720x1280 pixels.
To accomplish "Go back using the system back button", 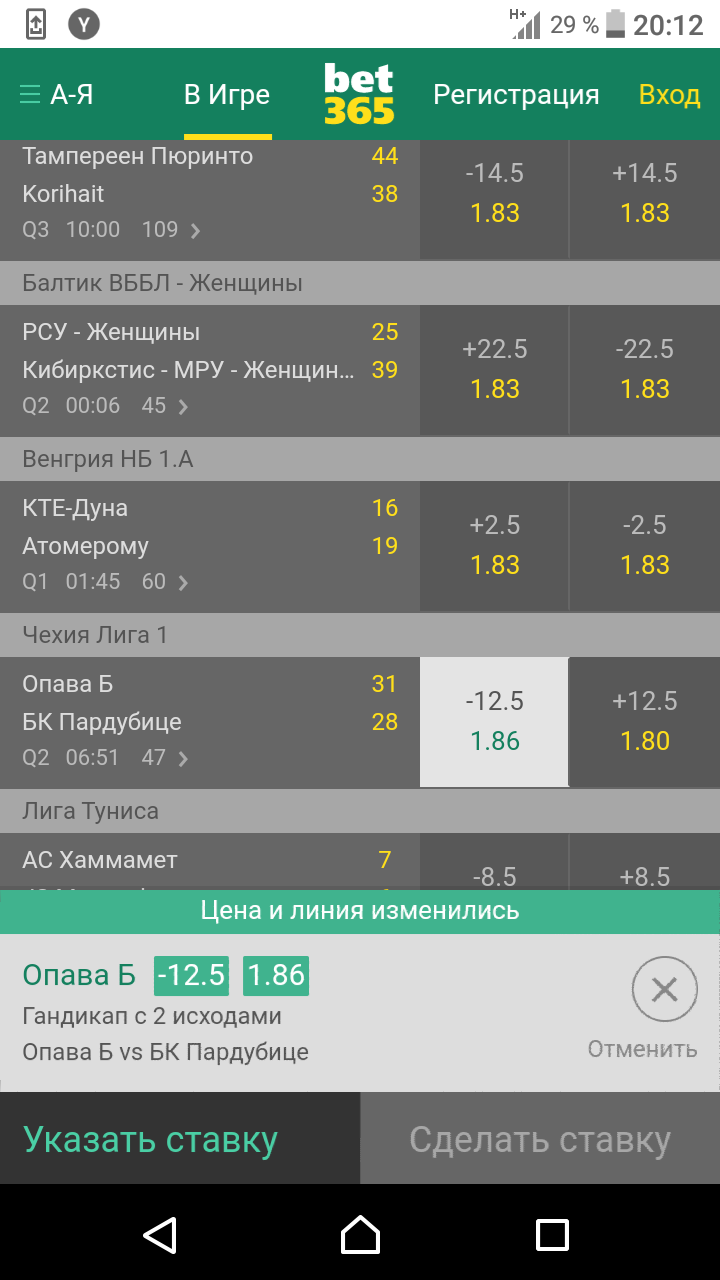I will [160, 1234].
